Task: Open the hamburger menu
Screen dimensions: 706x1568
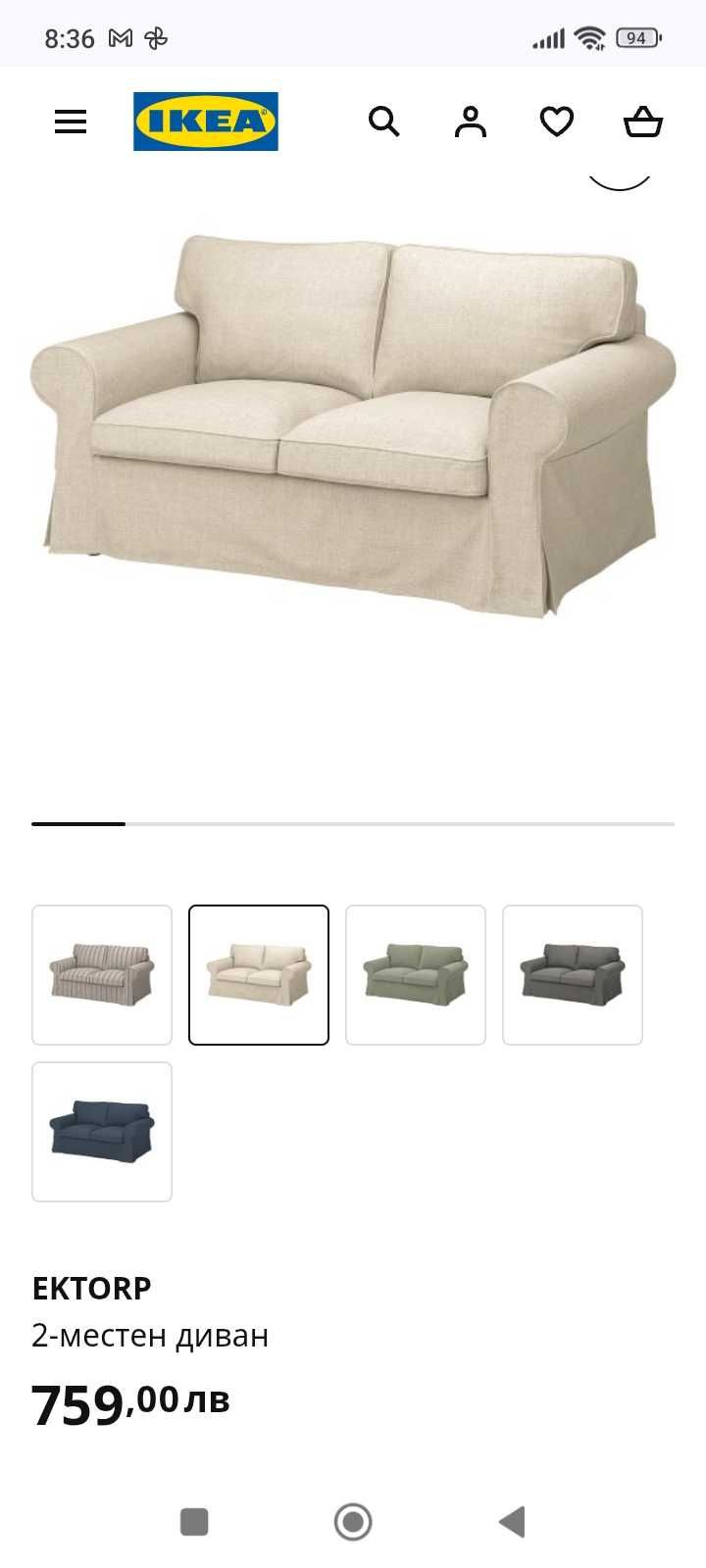Action: (x=71, y=122)
